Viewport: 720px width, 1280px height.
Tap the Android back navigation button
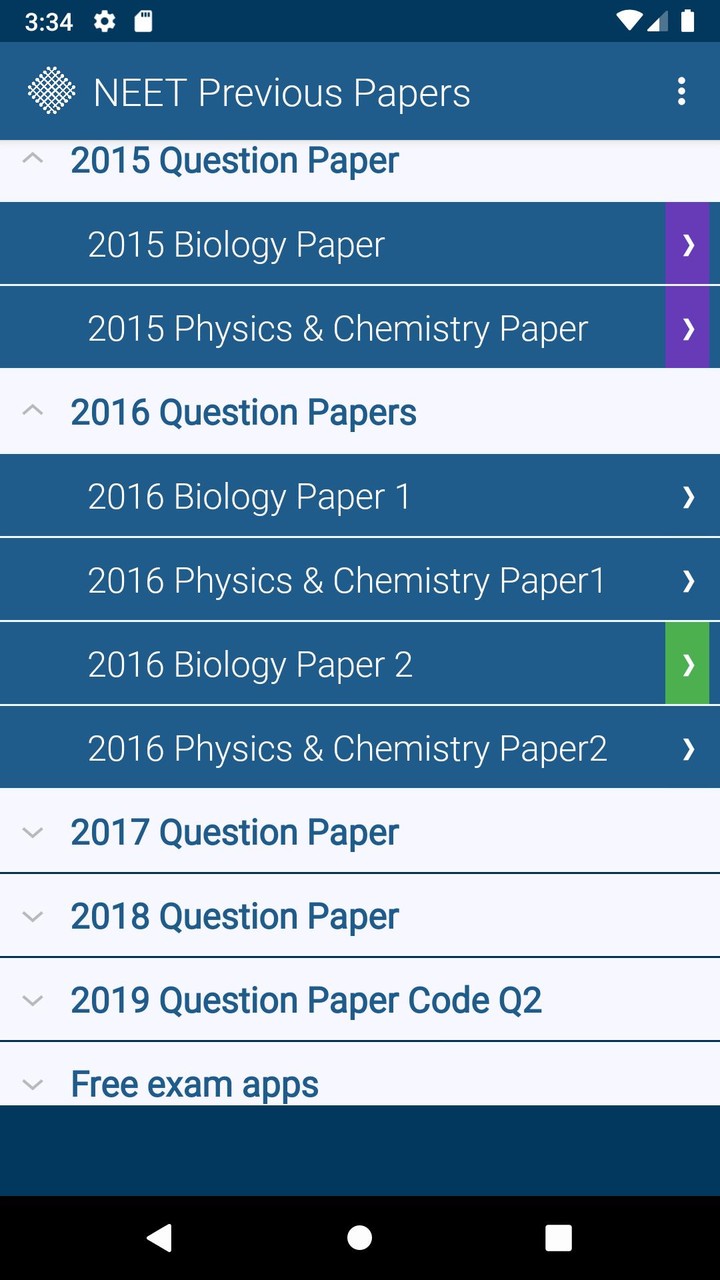click(x=160, y=1237)
